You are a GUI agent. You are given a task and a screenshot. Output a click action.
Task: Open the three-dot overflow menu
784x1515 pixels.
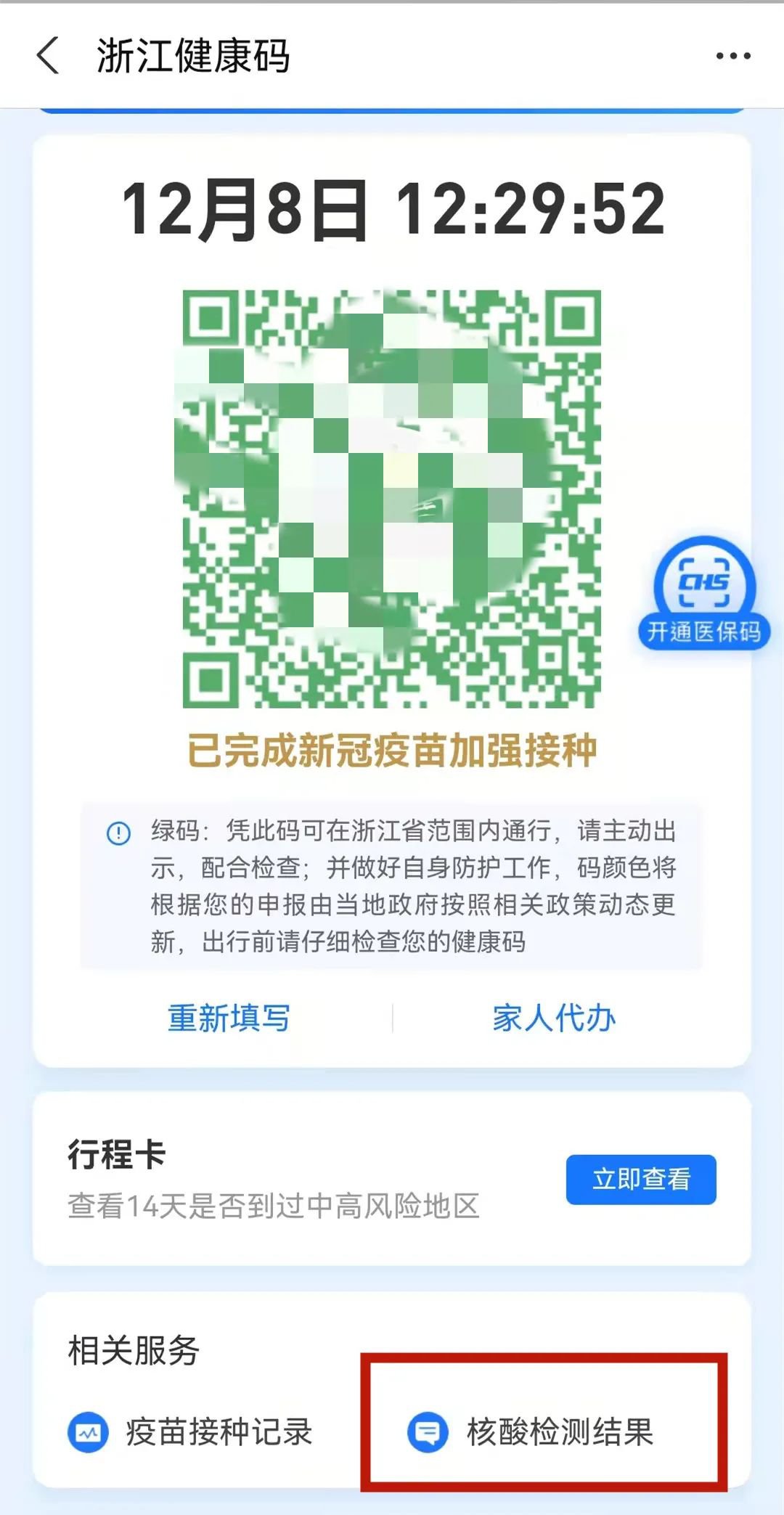coord(732,56)
